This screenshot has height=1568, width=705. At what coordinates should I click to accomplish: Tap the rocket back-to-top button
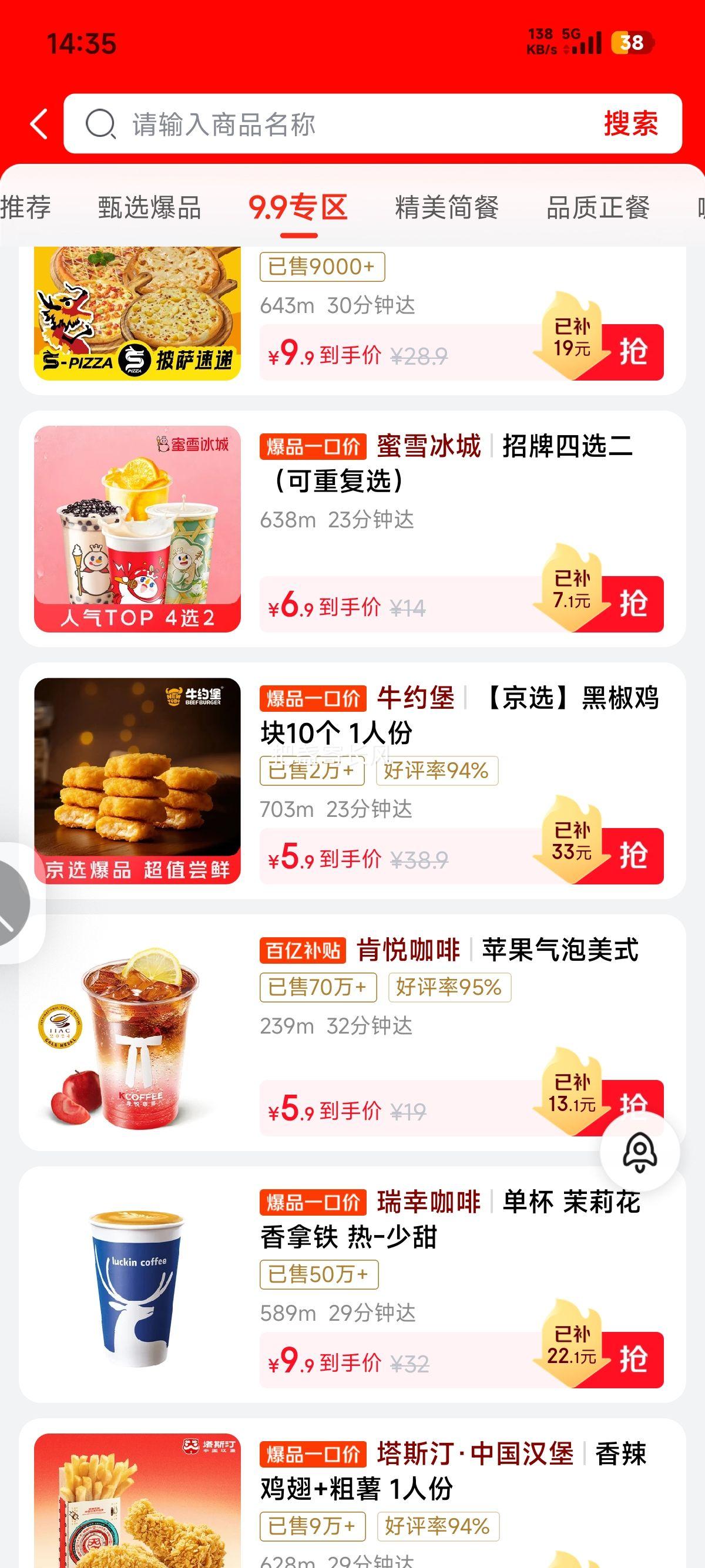pos(639,1152)
